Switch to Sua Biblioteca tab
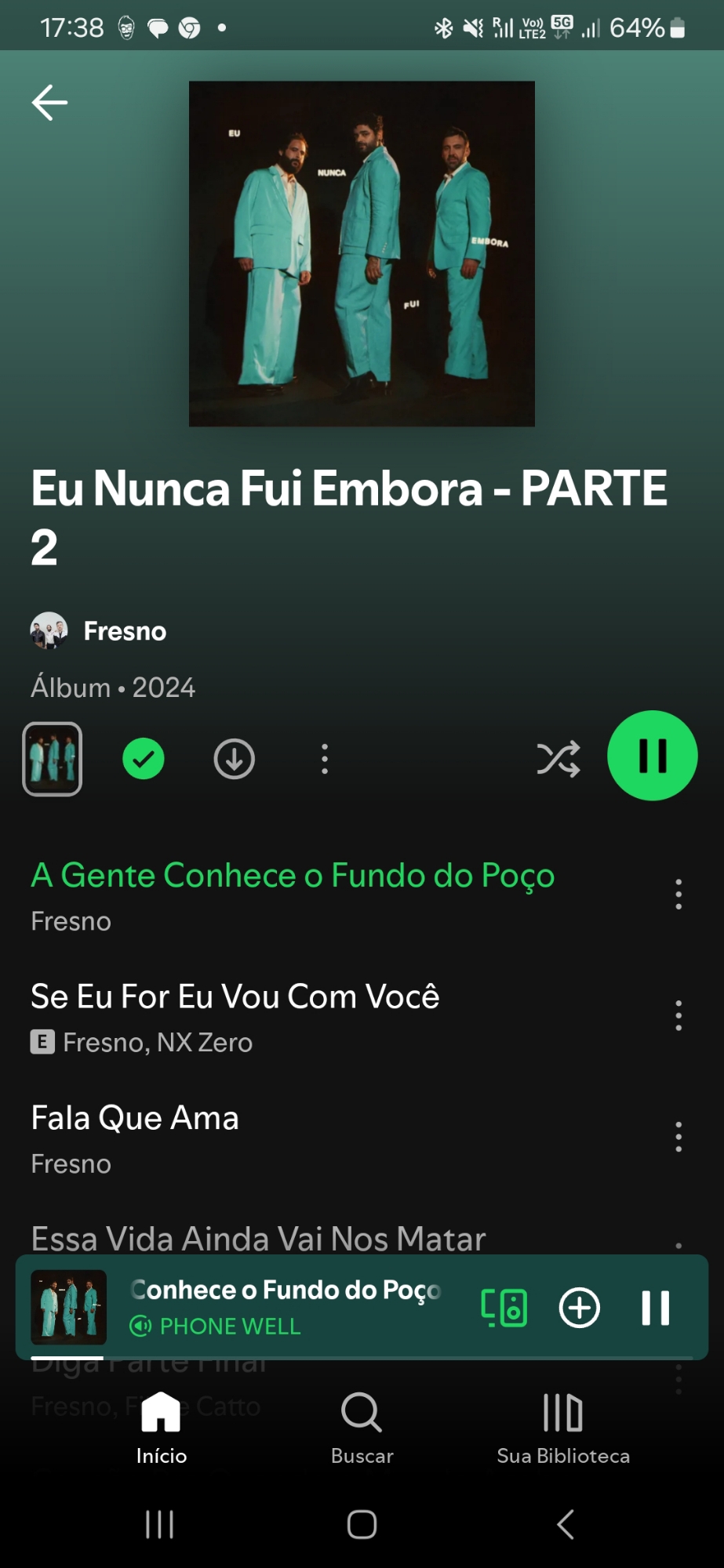 pyautogui.click(x=563, y=1428)
